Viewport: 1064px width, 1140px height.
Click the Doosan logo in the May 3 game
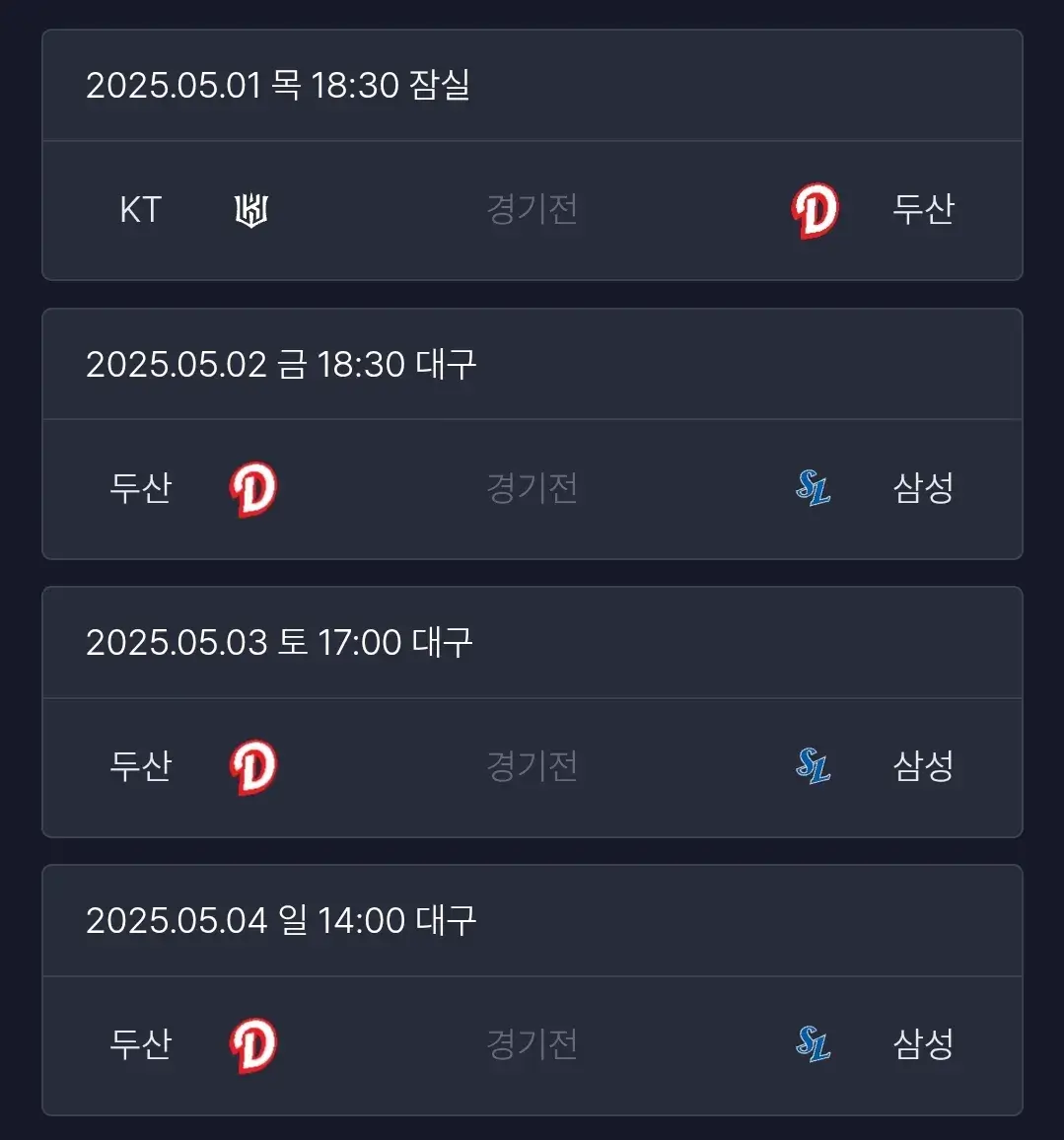pos(251,767)
